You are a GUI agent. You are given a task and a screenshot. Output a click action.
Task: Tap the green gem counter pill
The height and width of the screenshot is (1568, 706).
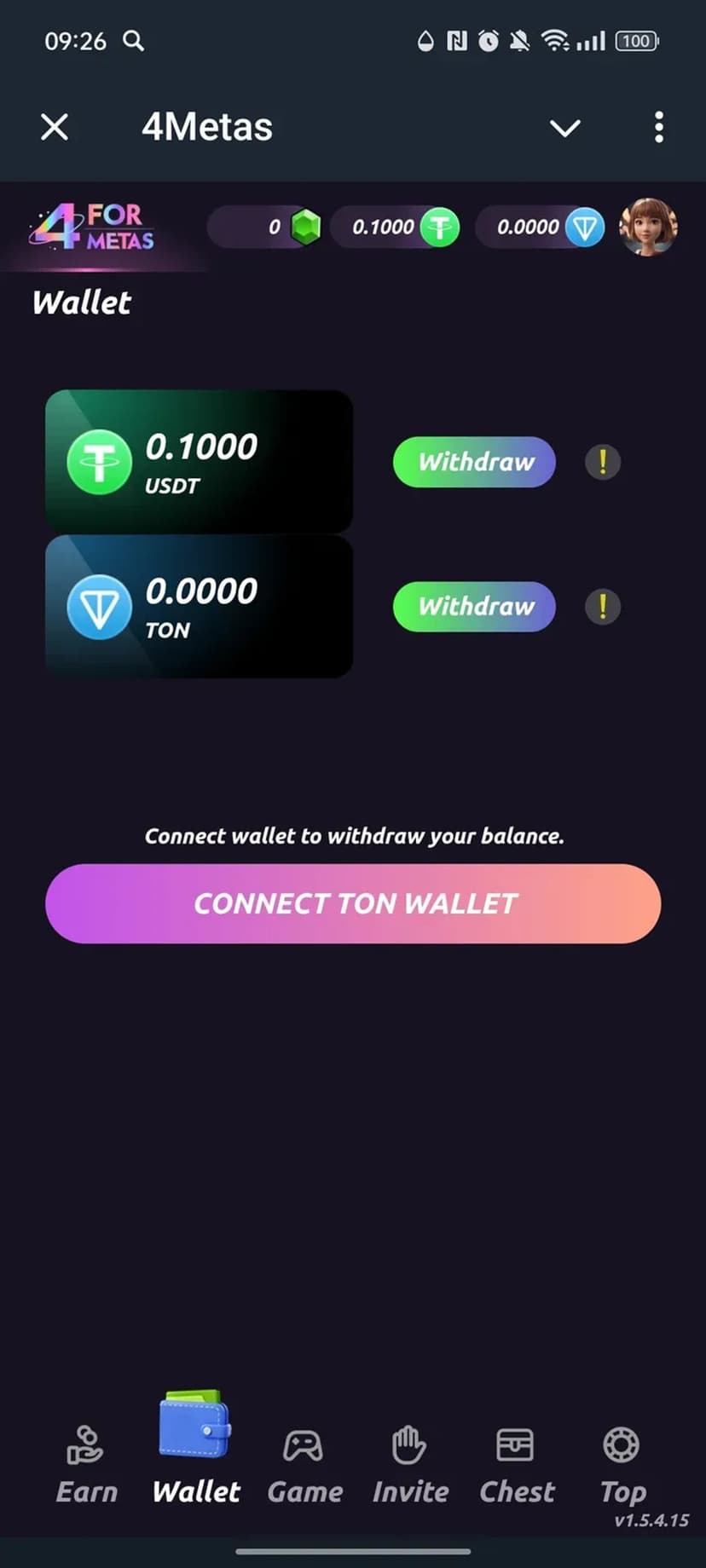click(266, 227)
